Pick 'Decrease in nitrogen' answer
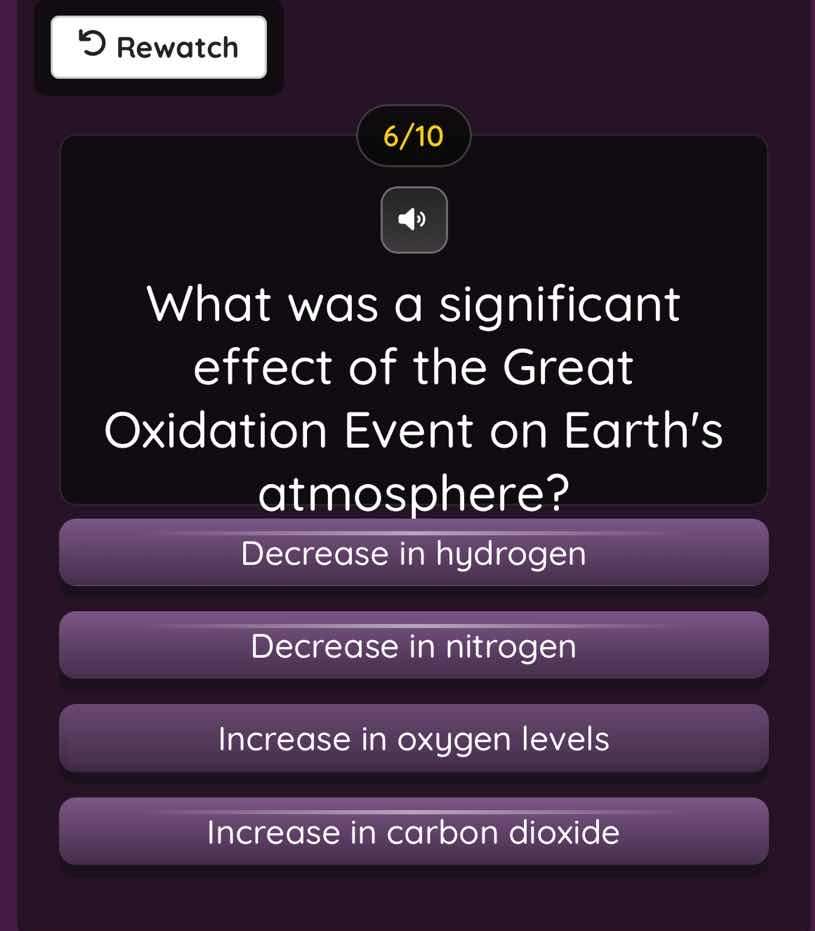Viewport: 815px width, 931px height. click(414, 646)
